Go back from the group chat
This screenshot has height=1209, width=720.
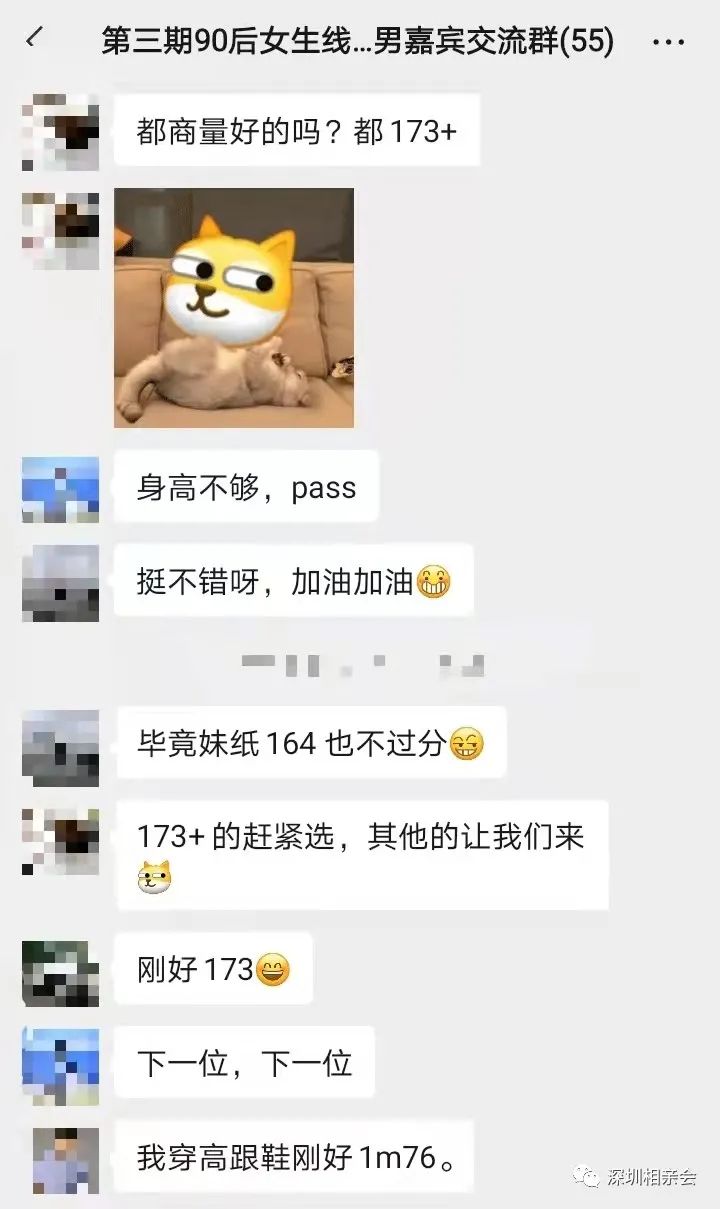click(x=35, y=40)
